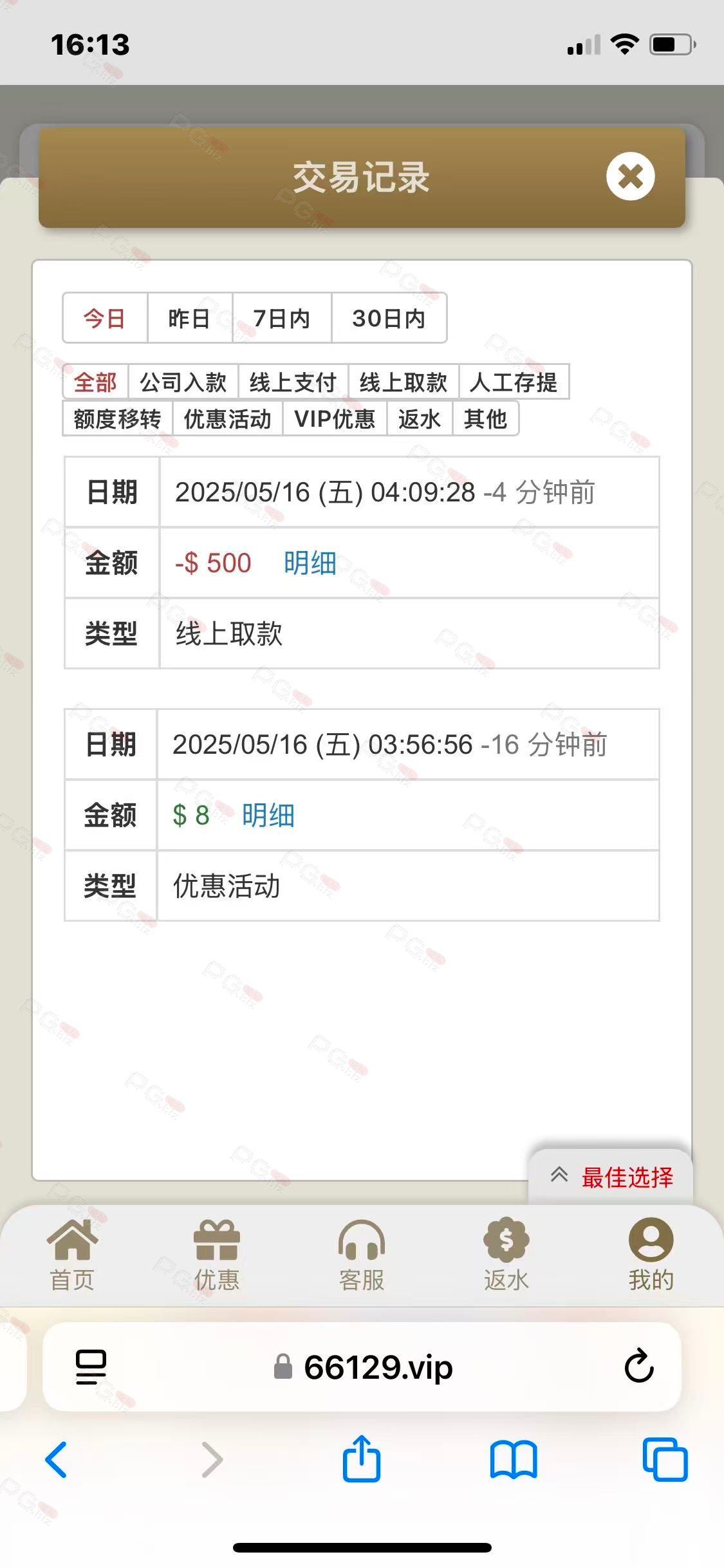The width and height of the screenshot is (724, 1568).
Task: Select the 7日内 date range
Action: (x=282, y=318)
